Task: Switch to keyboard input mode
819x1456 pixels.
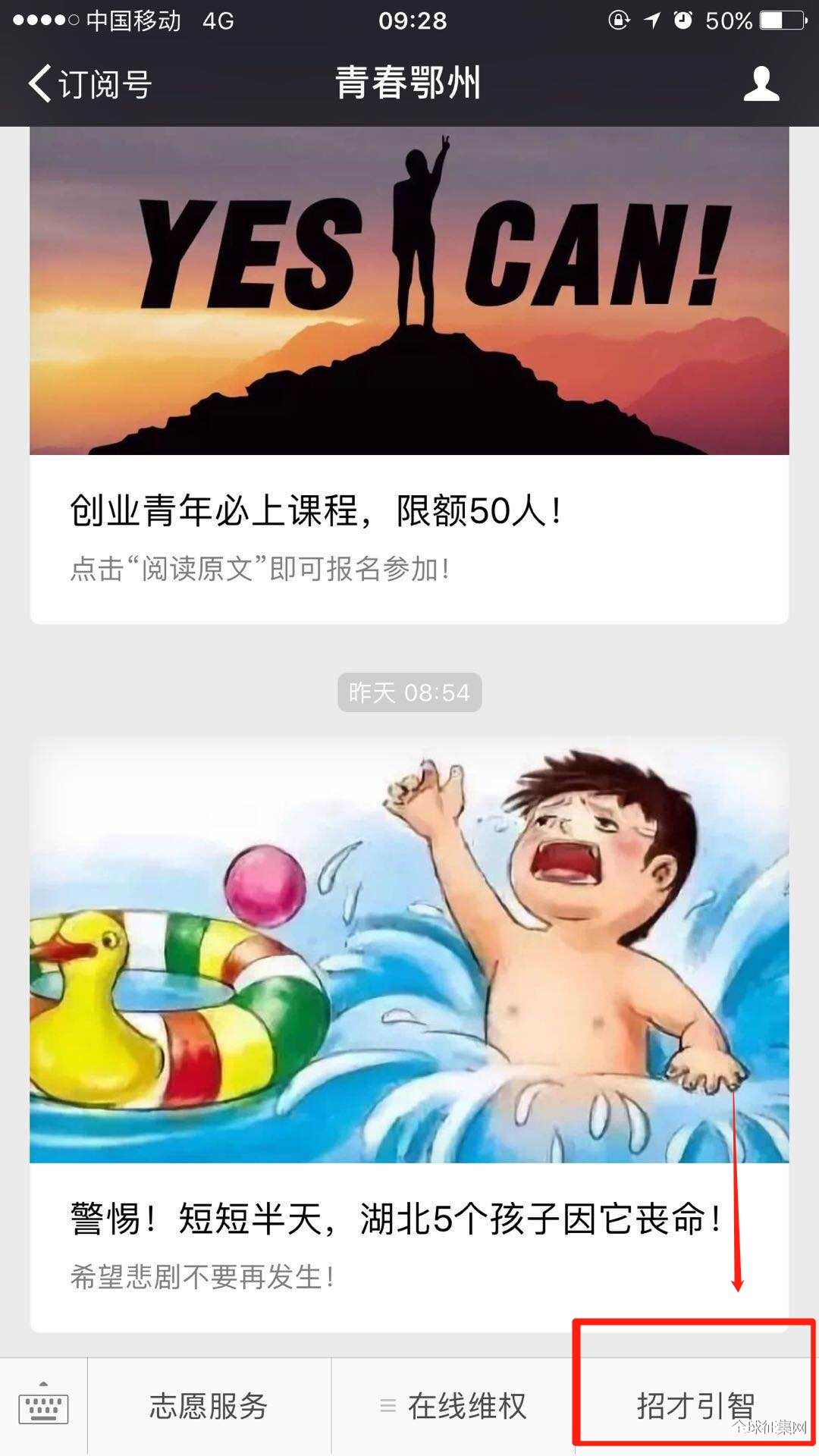Action: (43, 1407)
